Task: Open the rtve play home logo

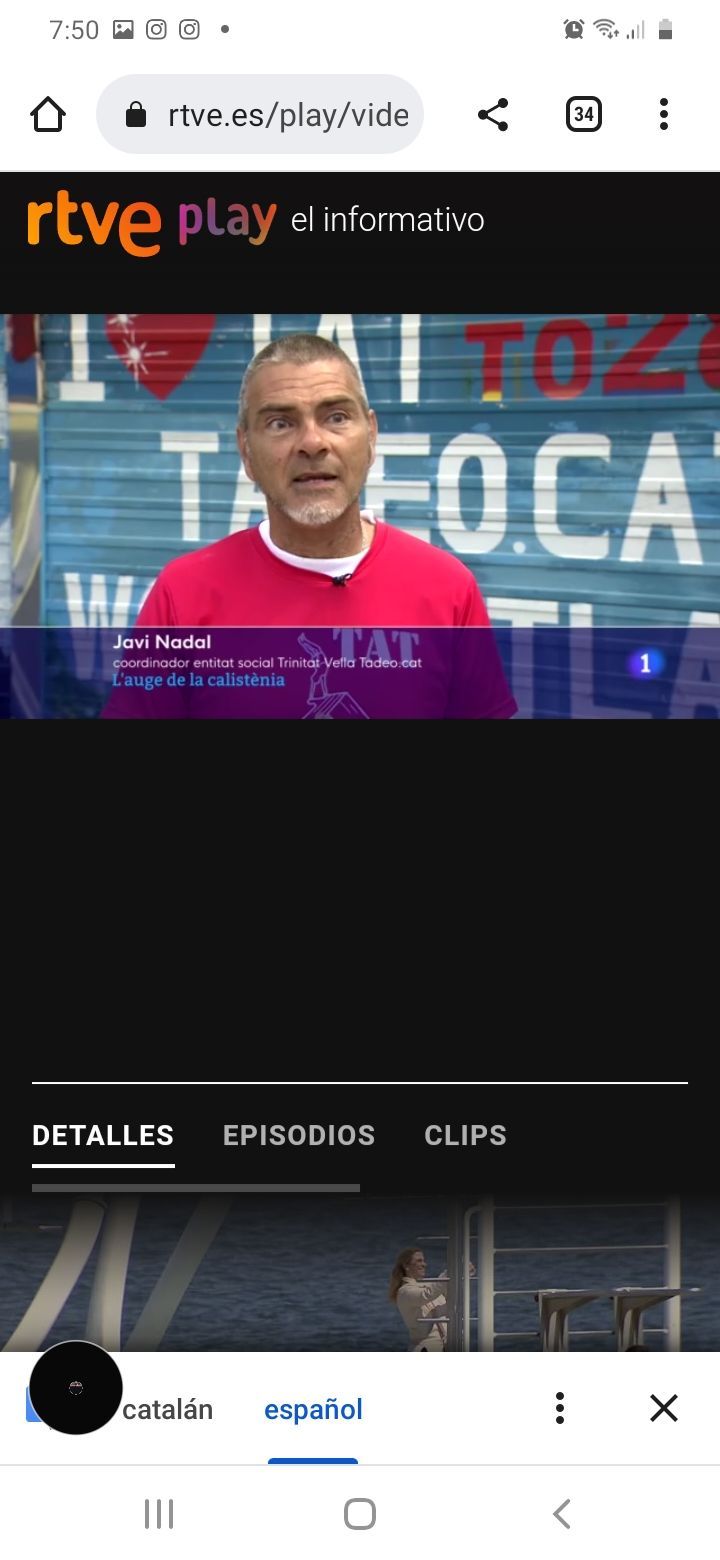Action: click(x=152, y=221)
